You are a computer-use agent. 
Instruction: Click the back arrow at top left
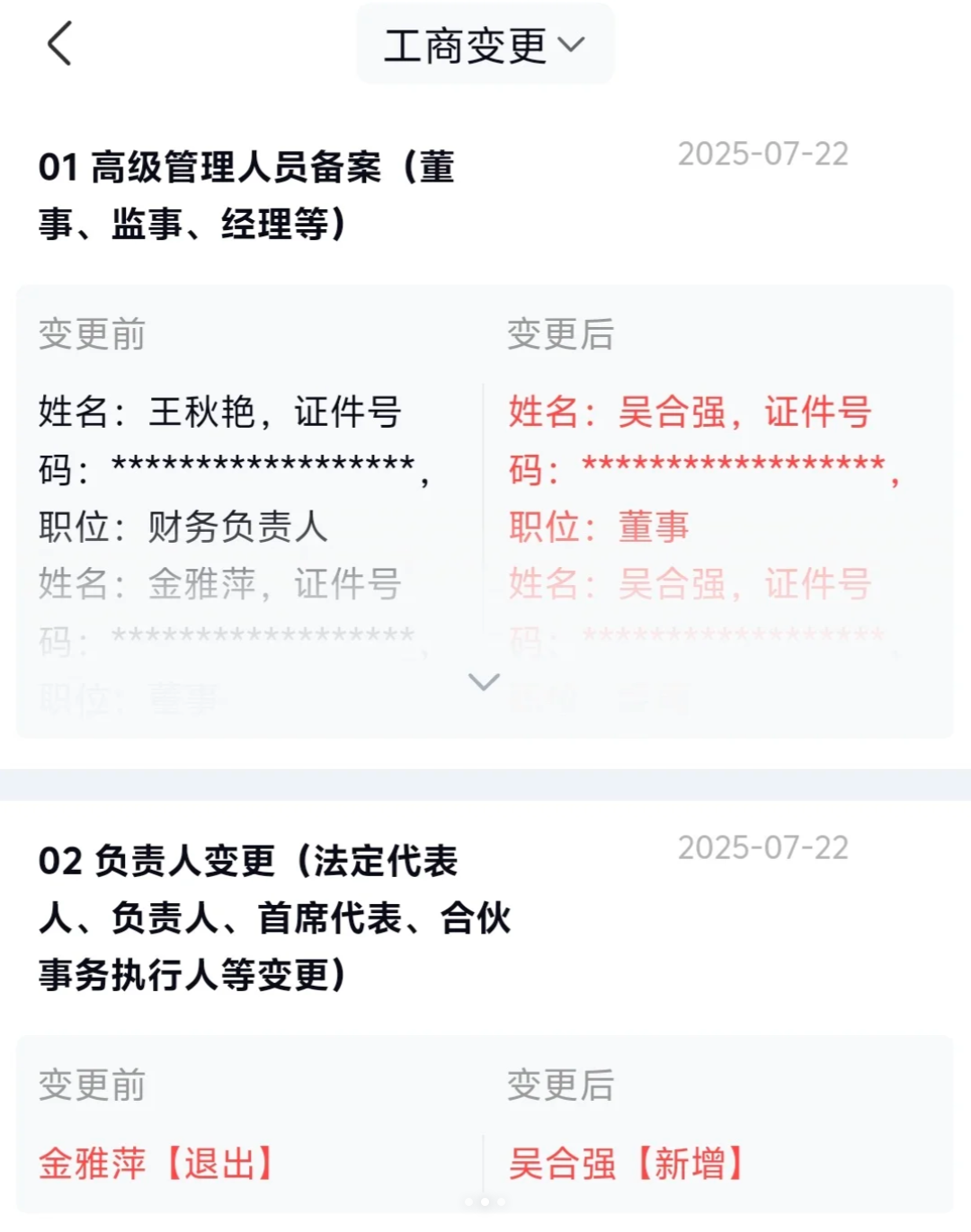pos(58,42)
